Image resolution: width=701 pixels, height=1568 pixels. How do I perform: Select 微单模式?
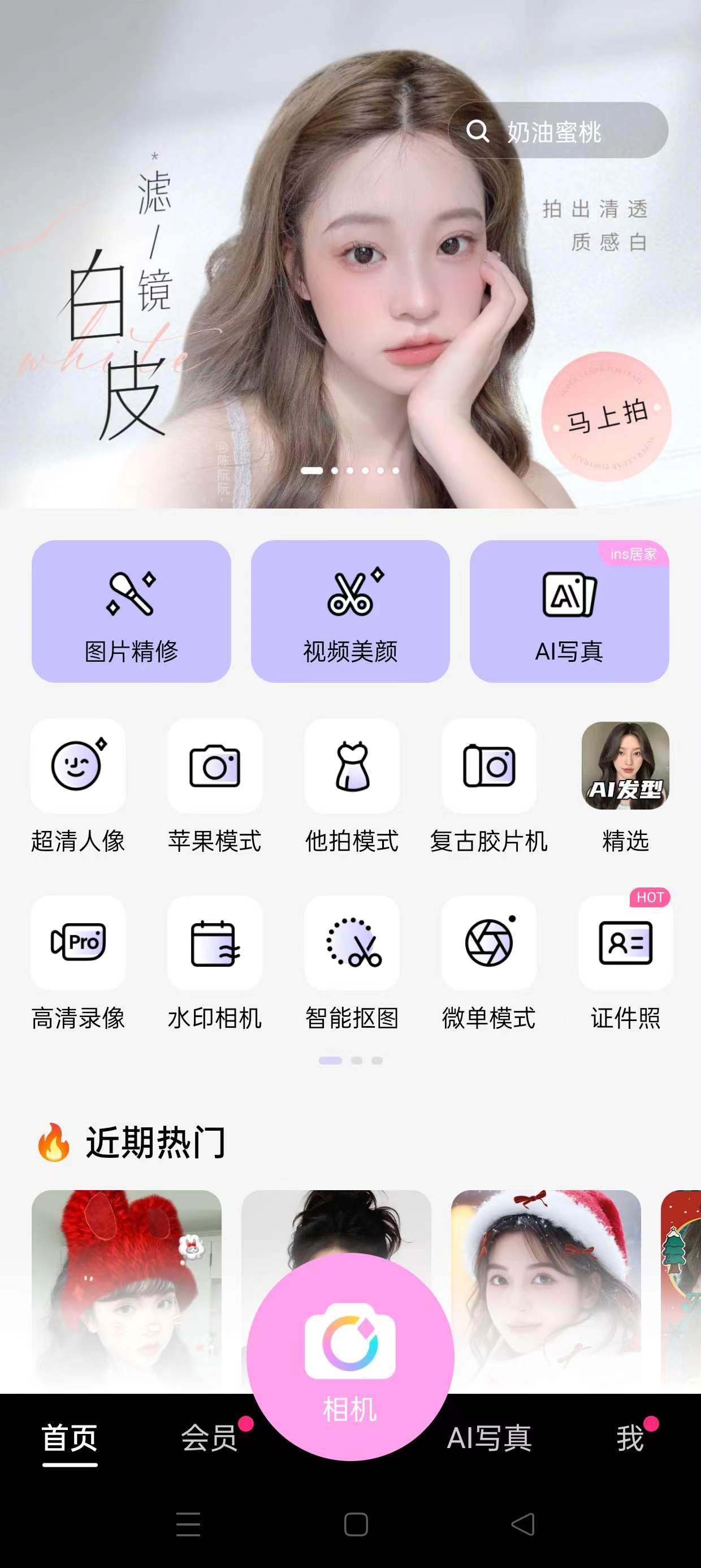(488, 943)
